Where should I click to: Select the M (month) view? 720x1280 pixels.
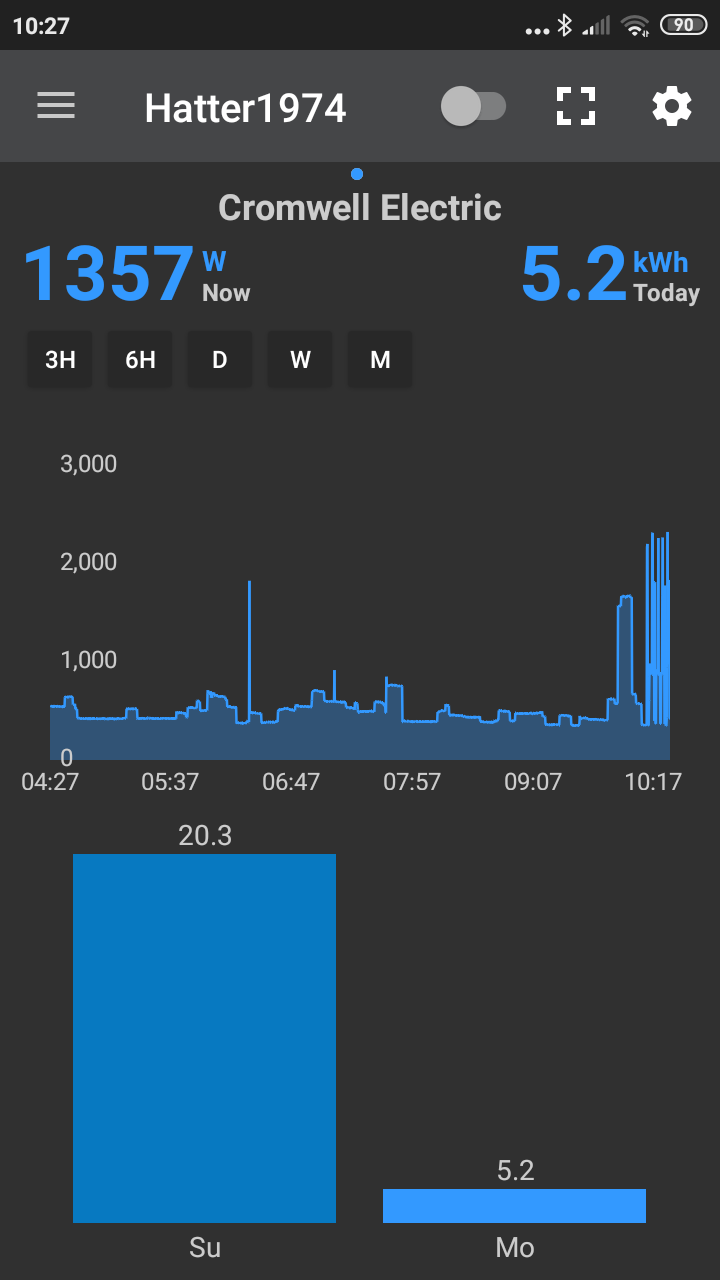point(380,360)
